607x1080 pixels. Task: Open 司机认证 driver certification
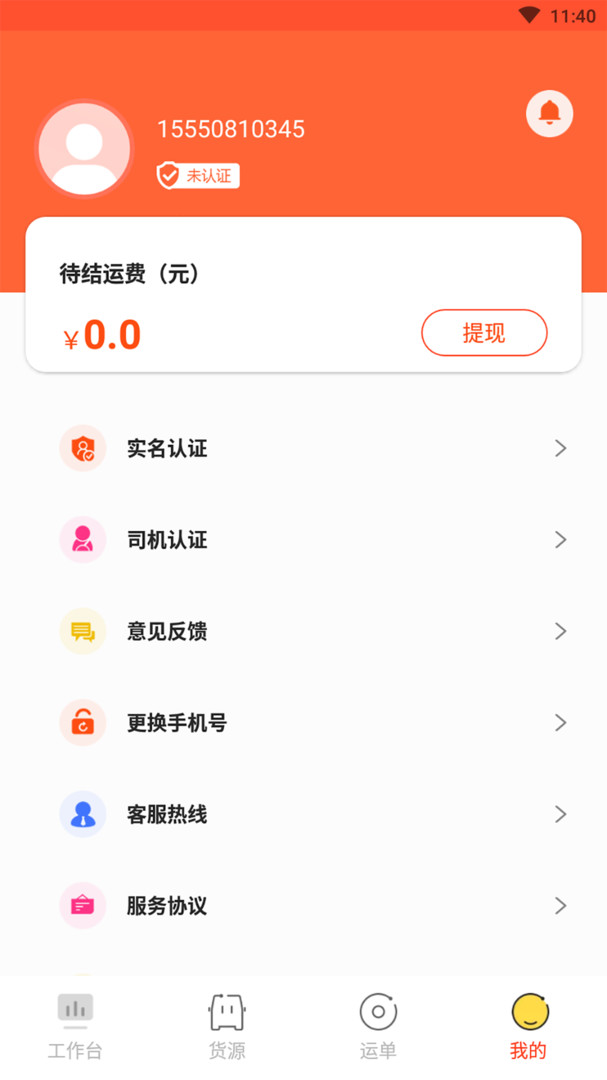point(303,540)
